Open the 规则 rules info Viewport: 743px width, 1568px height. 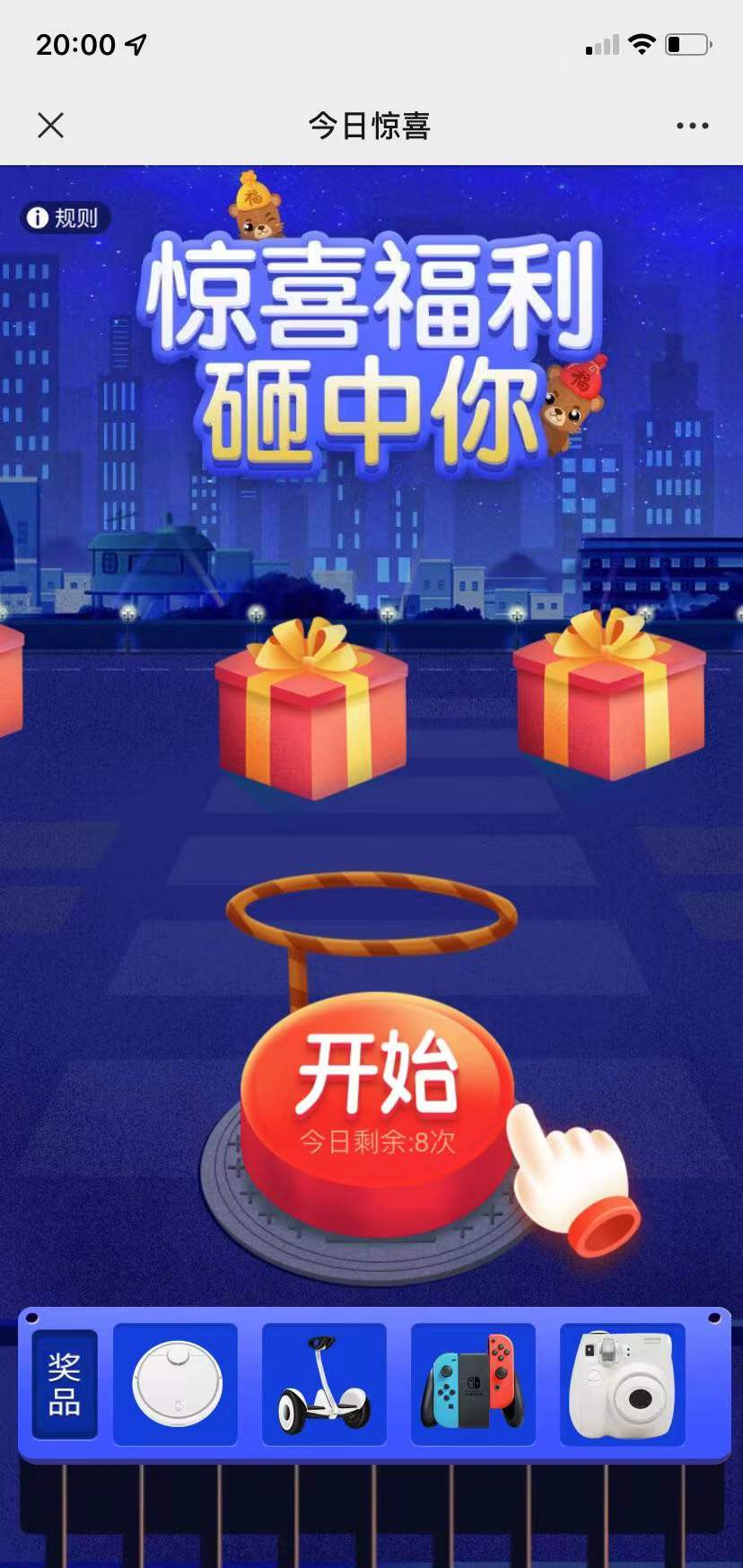(65, 218)
